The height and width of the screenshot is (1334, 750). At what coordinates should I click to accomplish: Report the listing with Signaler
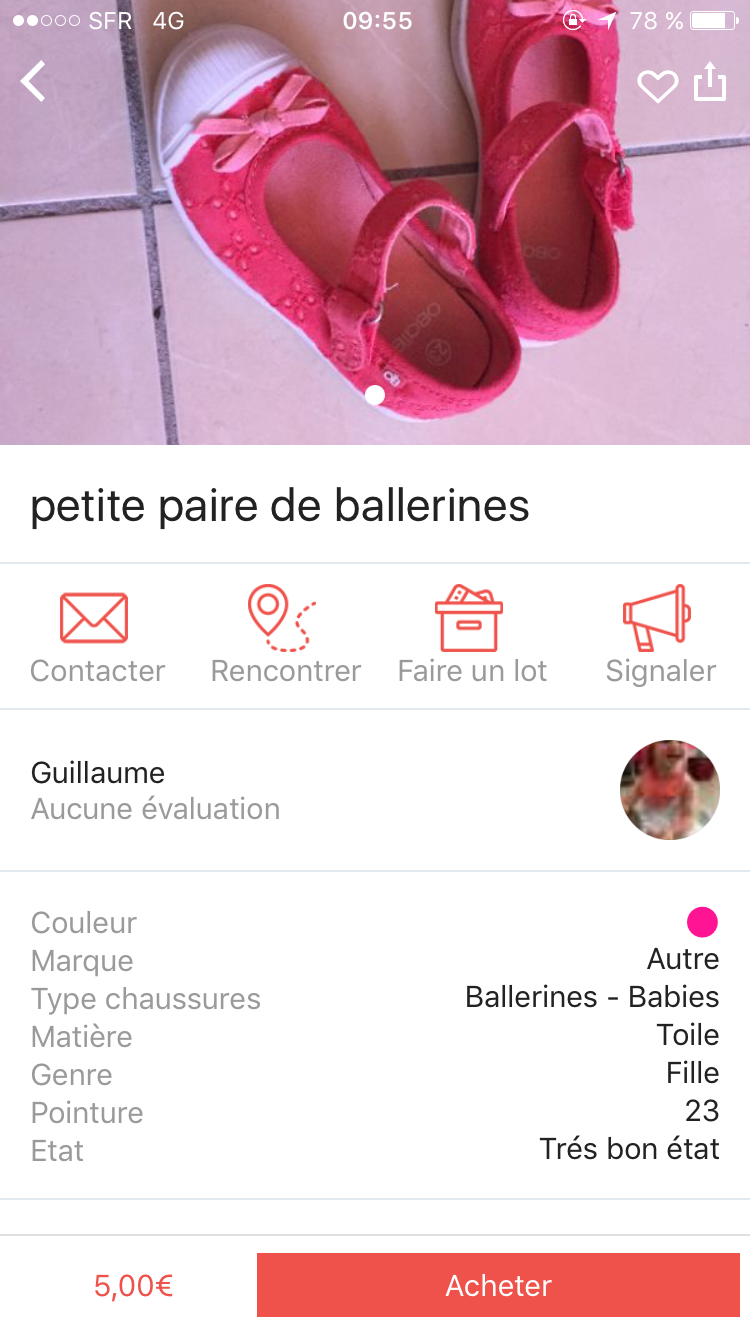point(660,636)
